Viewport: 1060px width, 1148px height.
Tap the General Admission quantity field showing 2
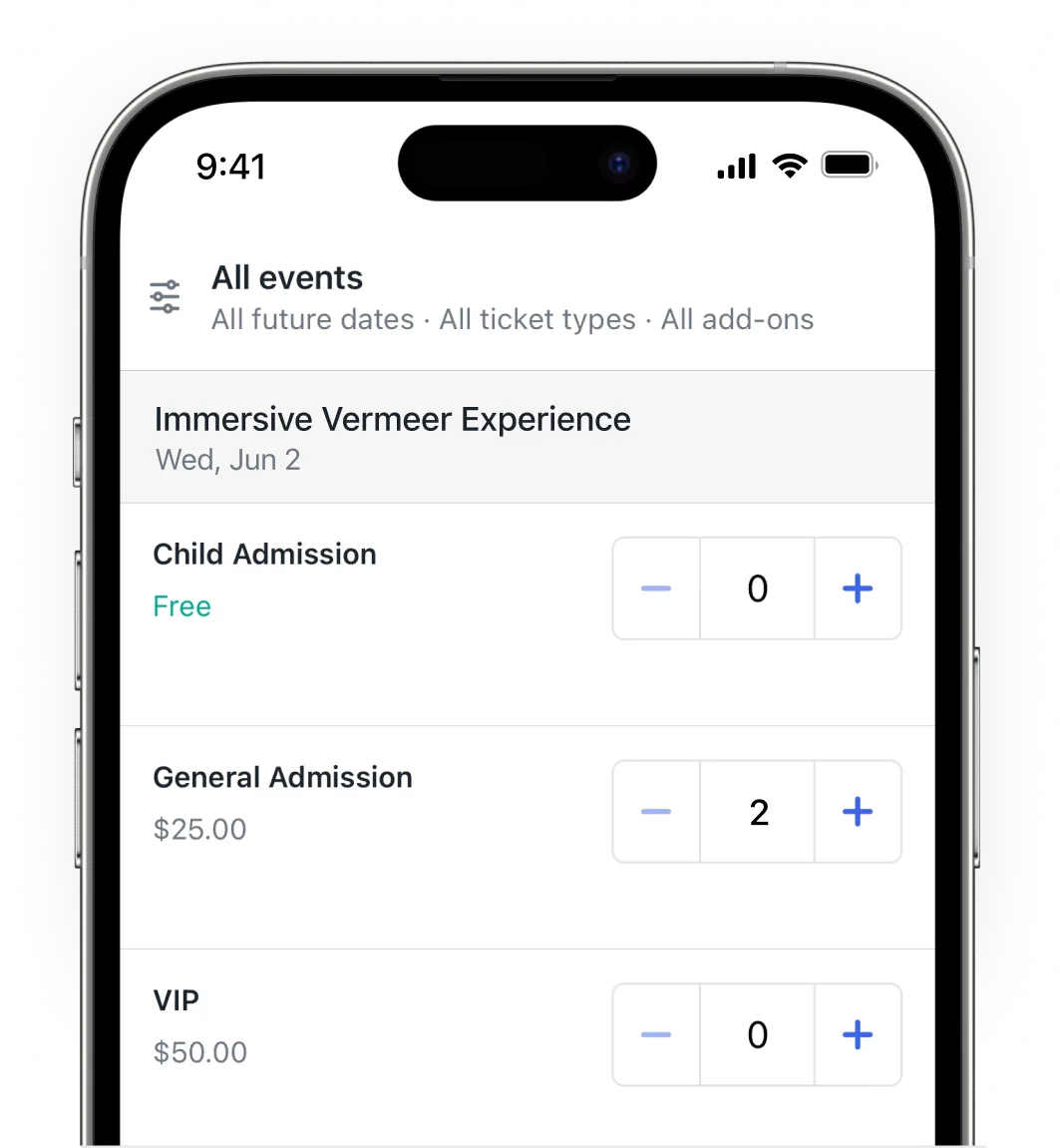pyautogui.click(x=757, y=812)
